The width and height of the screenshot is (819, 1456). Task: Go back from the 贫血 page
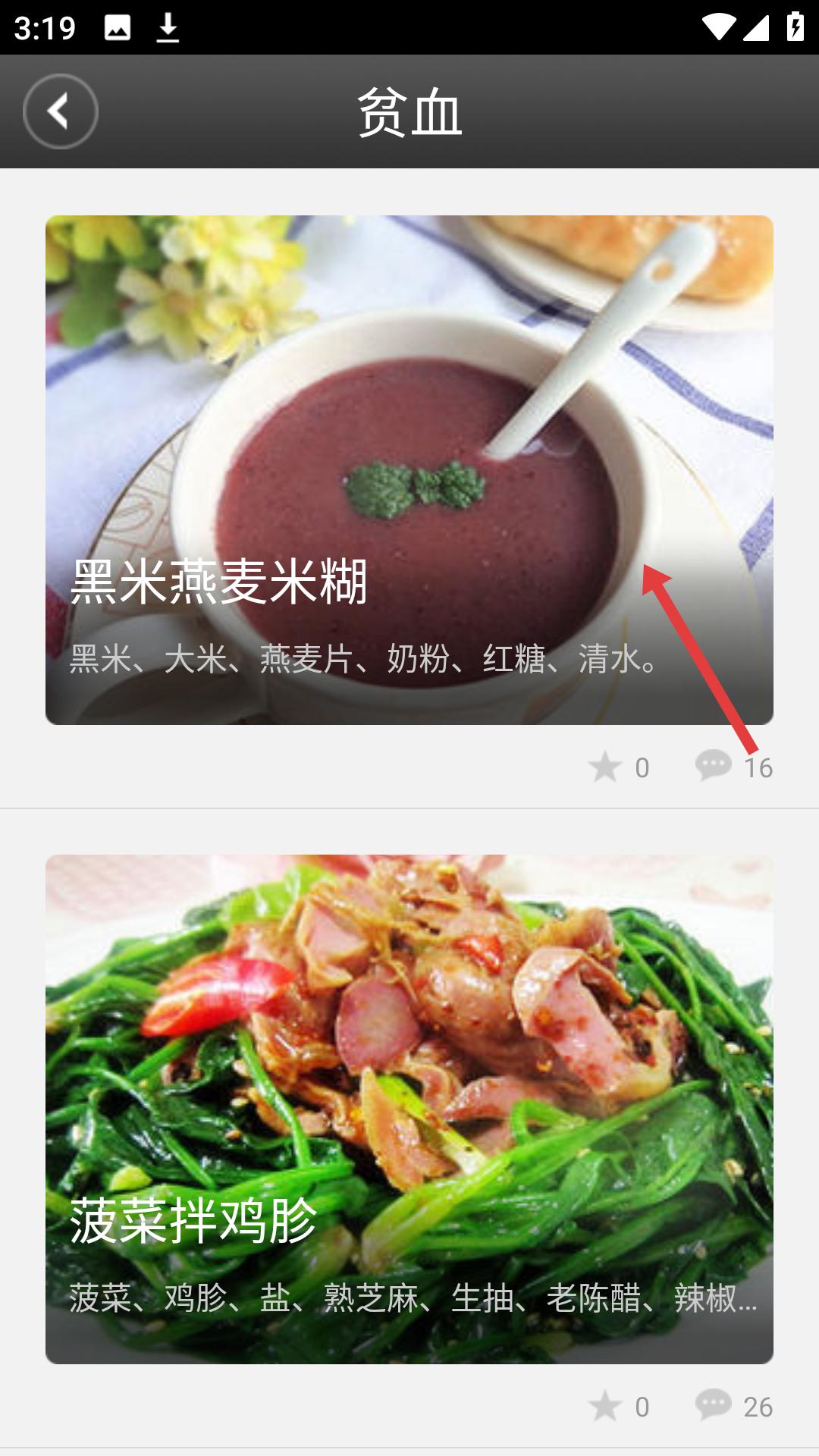[61, 111]
